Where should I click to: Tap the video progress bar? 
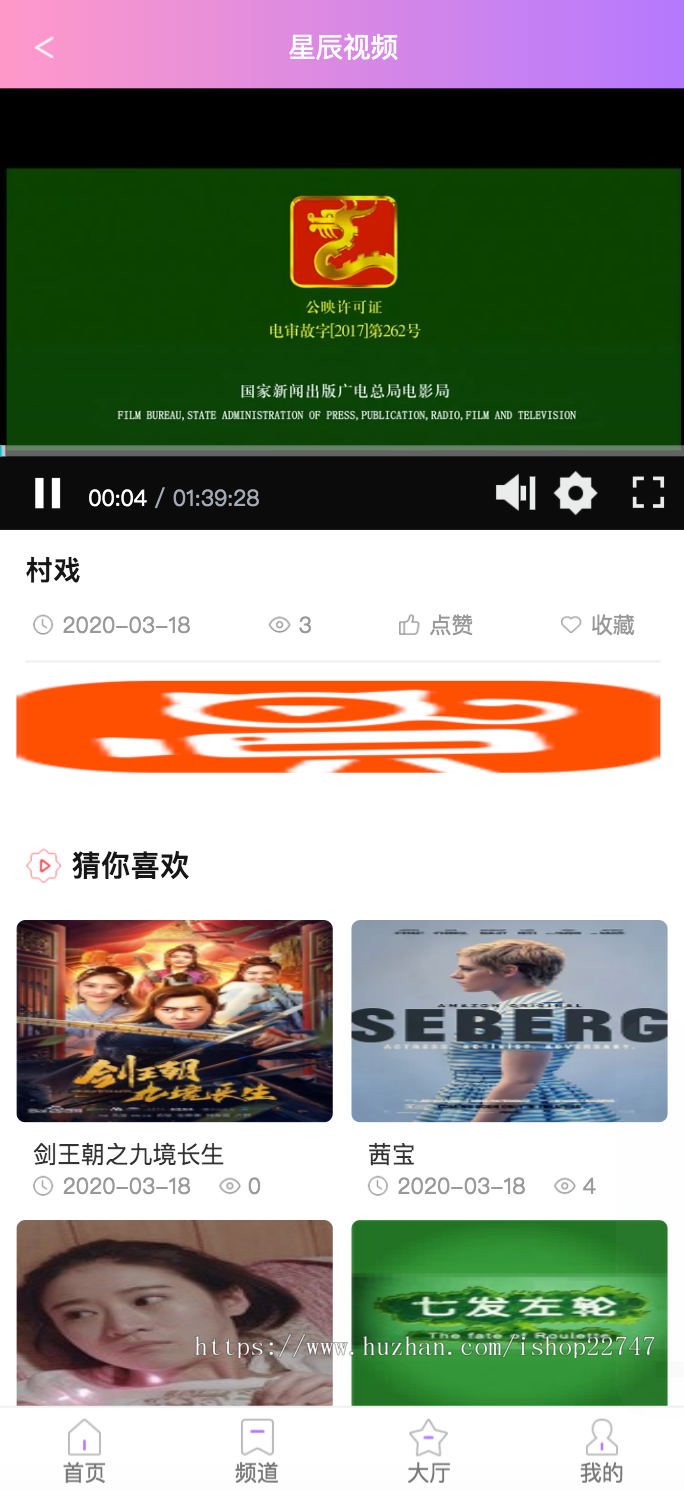pos(342,451)
